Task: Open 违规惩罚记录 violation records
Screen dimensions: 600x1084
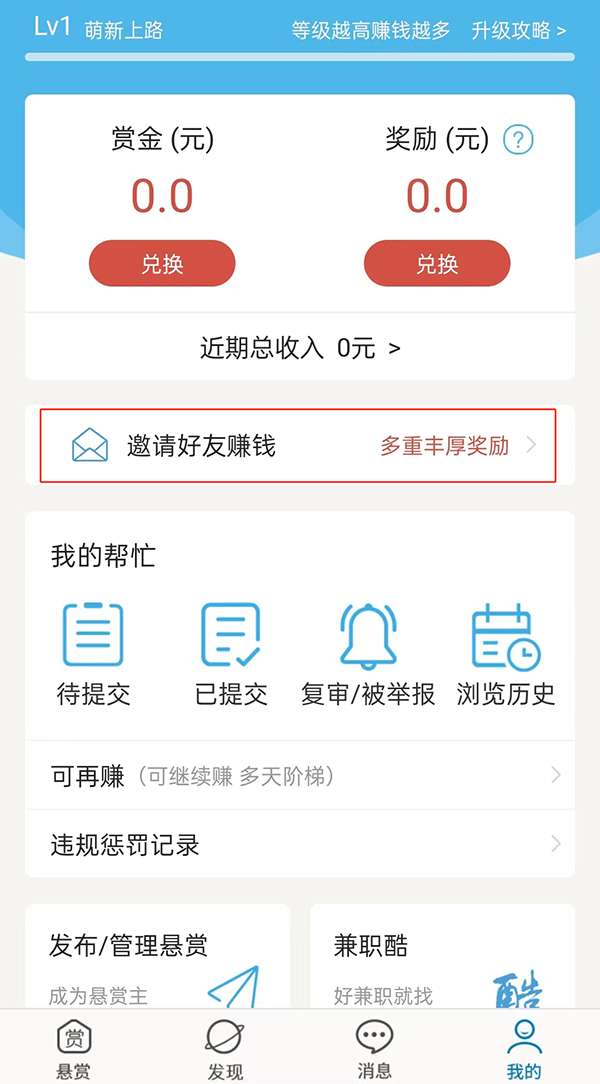Action: point(300,844)
